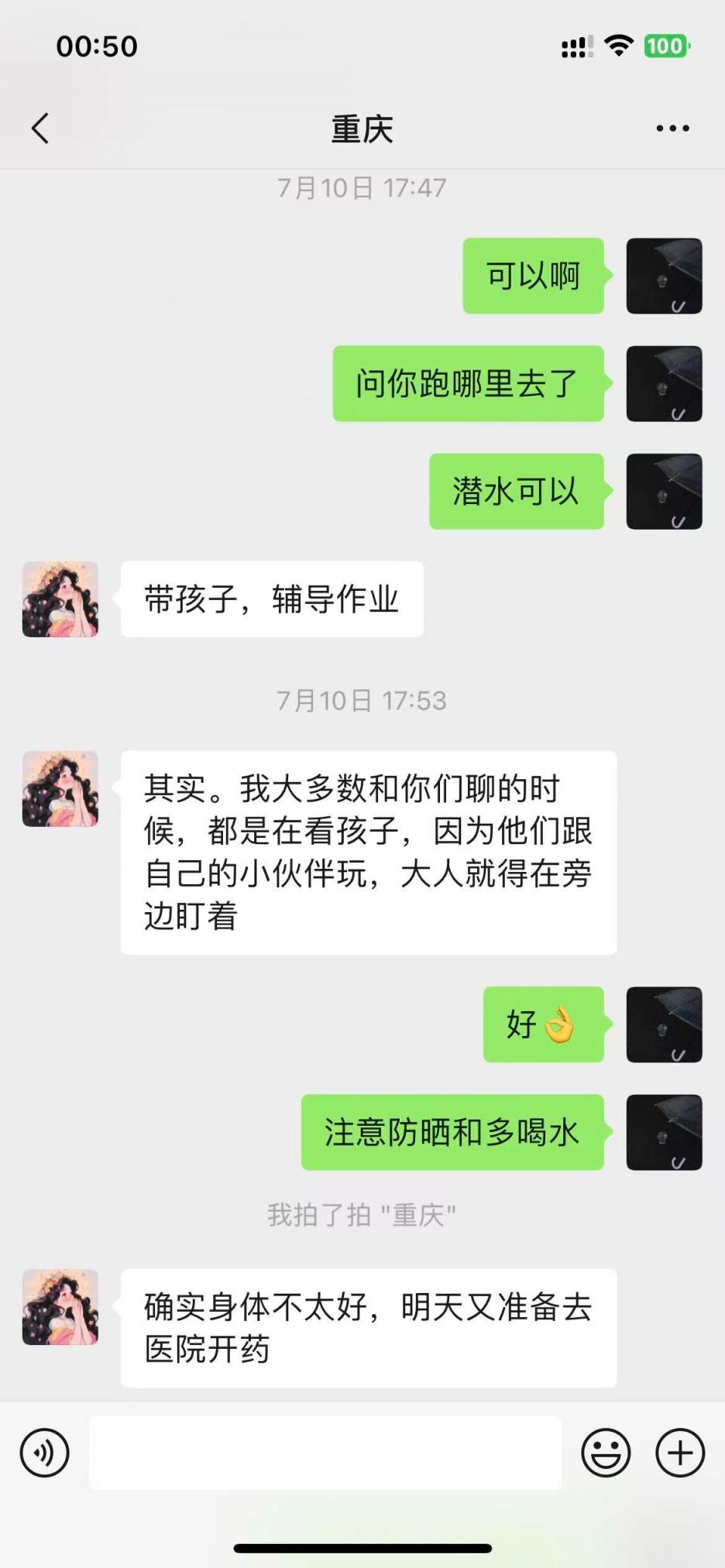Open the emoji sticker panel
725x1568 pixels.
606,1453
